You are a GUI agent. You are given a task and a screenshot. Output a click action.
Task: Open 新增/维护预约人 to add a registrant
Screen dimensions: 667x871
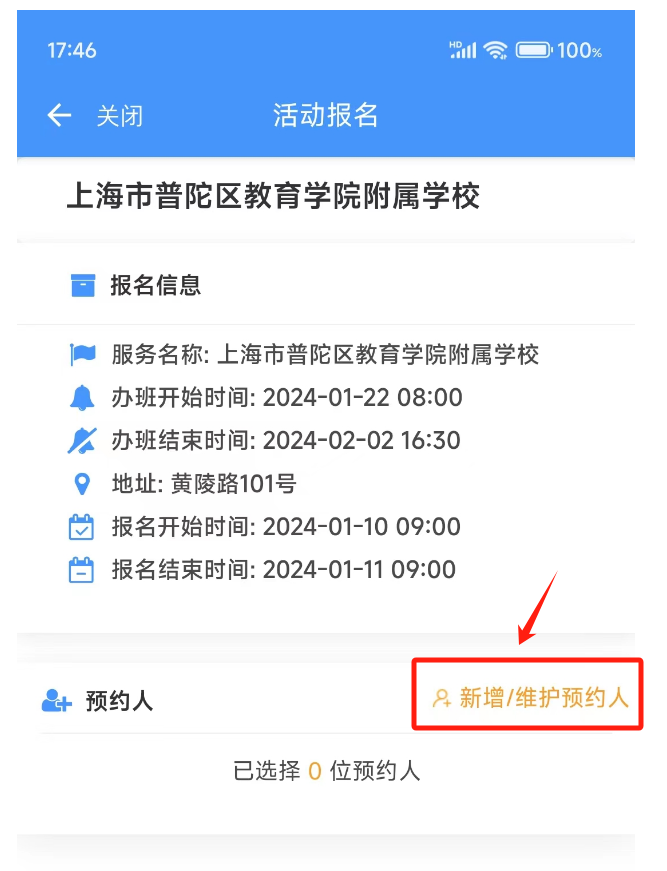[530, 698]
